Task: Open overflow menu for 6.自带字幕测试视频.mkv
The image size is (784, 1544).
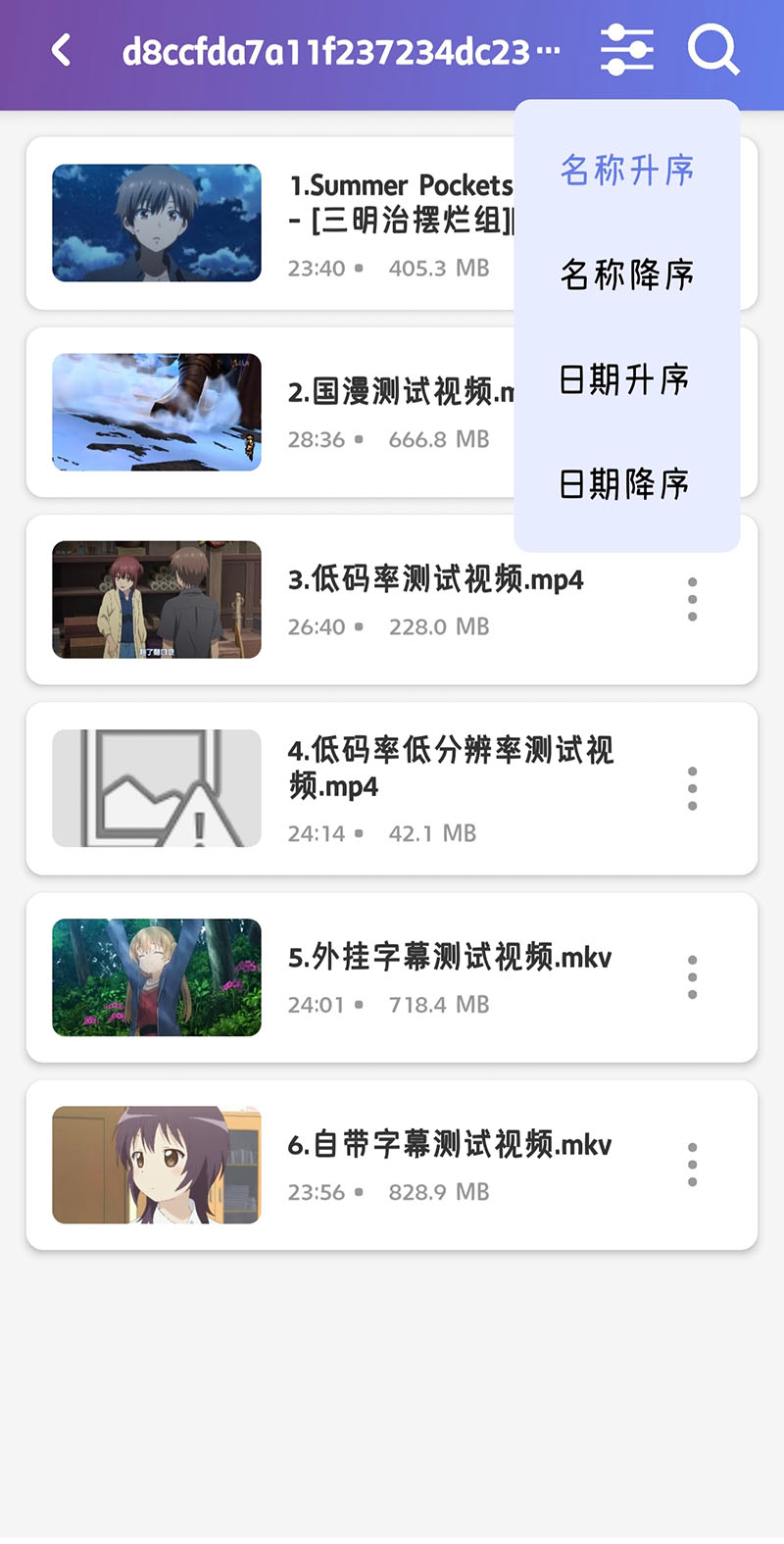Action: [693, 1165]
